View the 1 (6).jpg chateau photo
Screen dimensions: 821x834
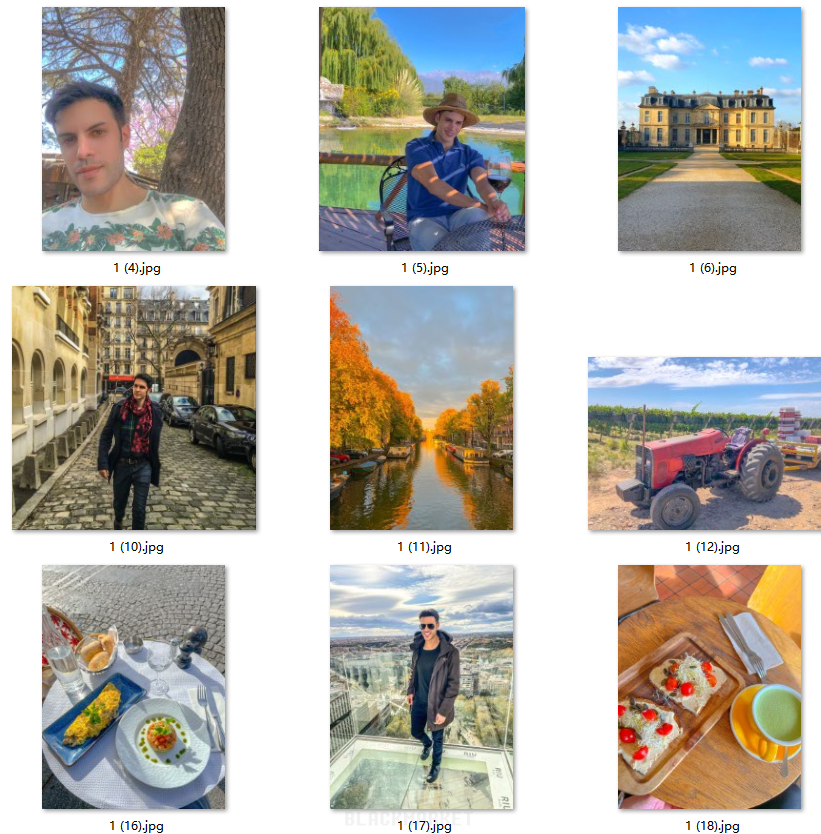709,129
